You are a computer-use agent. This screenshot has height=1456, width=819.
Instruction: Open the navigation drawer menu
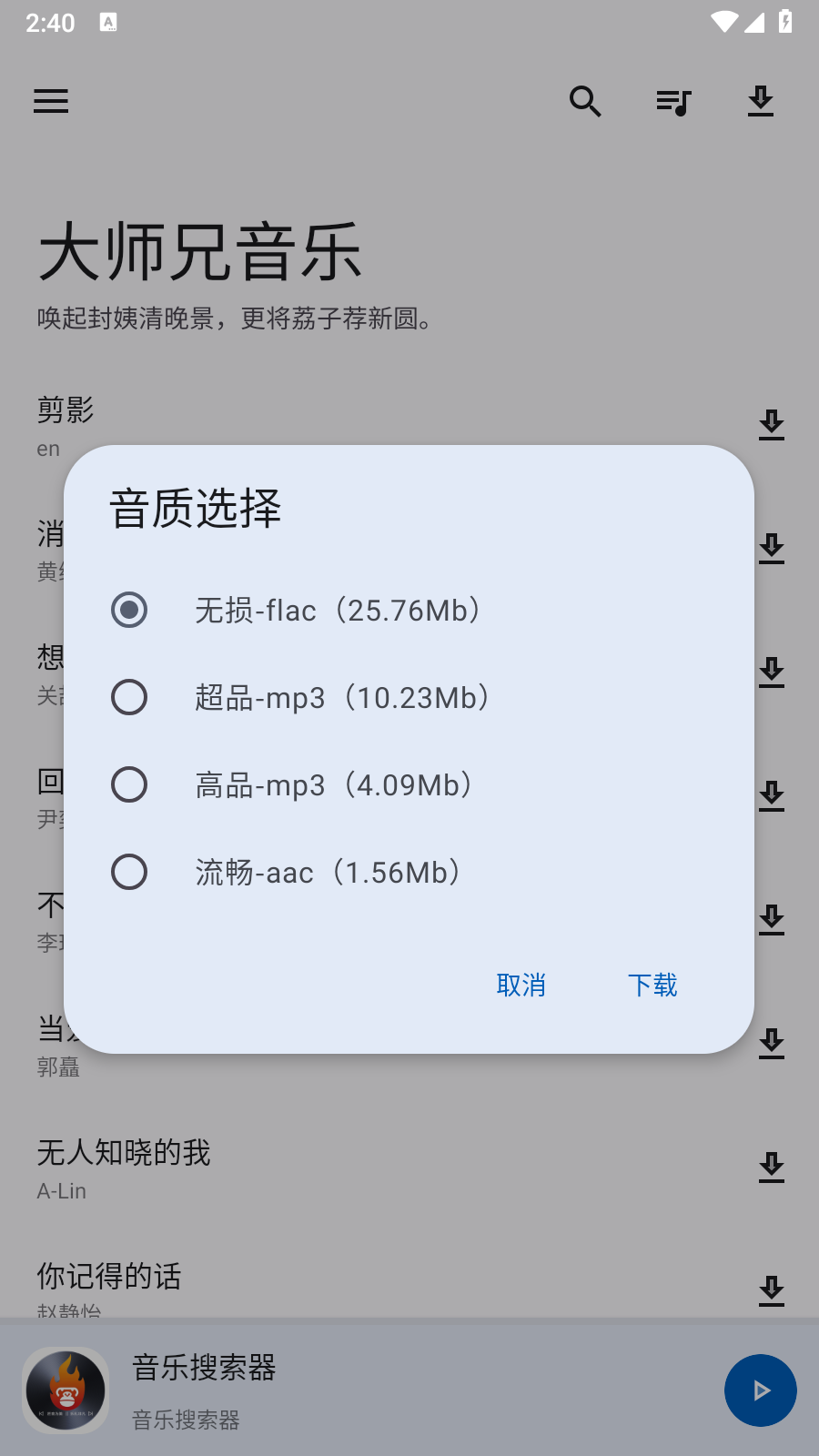click(x=51, y=101)
